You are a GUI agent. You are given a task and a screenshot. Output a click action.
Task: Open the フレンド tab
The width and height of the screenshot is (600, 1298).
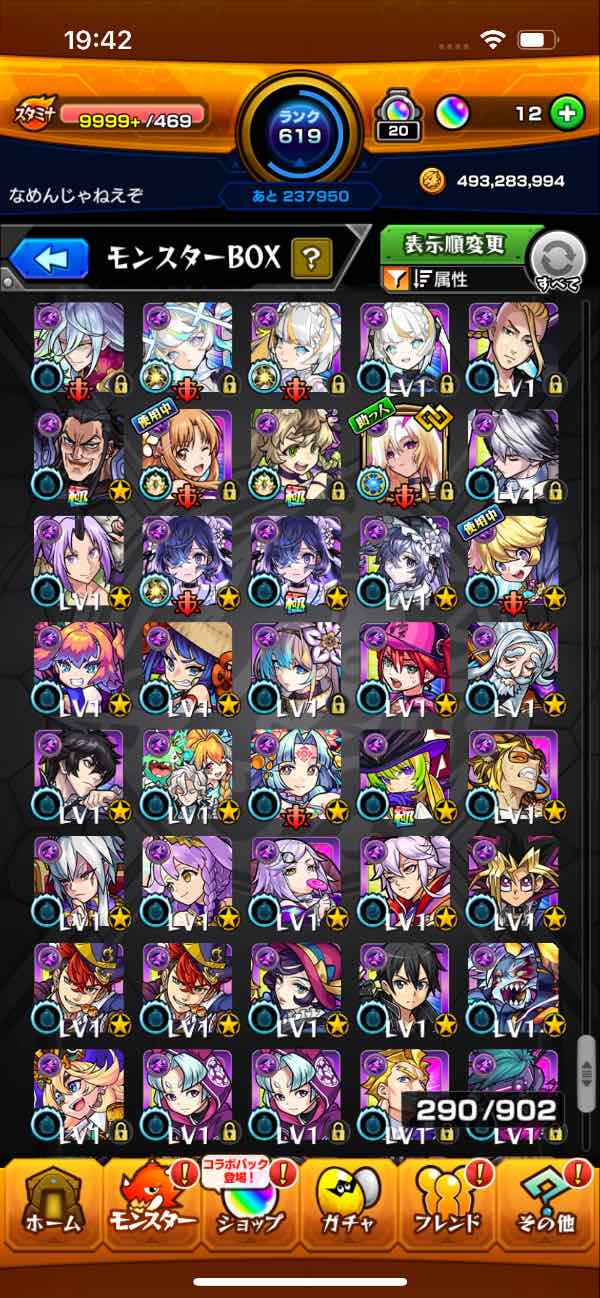point(446,1203)
